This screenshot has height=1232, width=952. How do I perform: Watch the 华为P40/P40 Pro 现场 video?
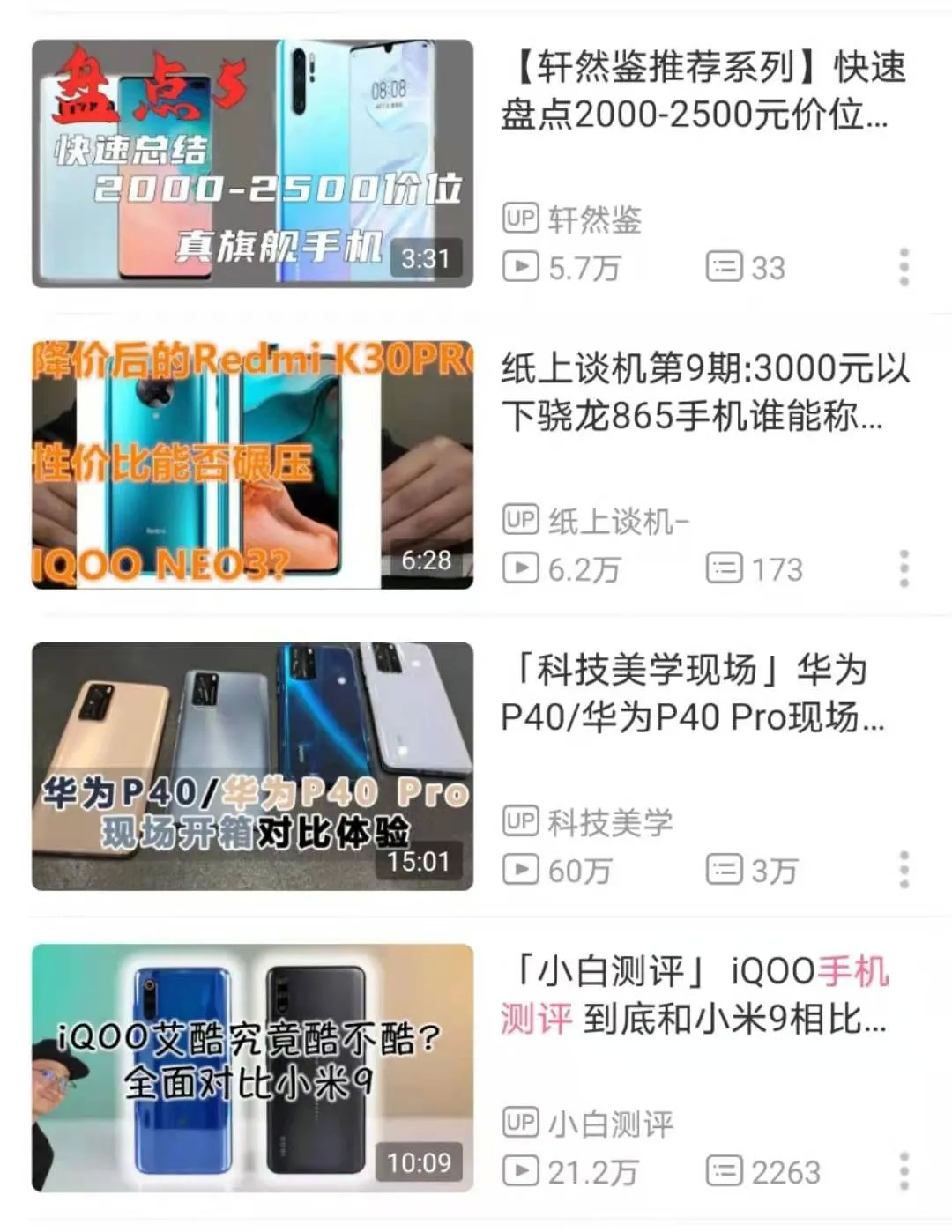point(252,766)
